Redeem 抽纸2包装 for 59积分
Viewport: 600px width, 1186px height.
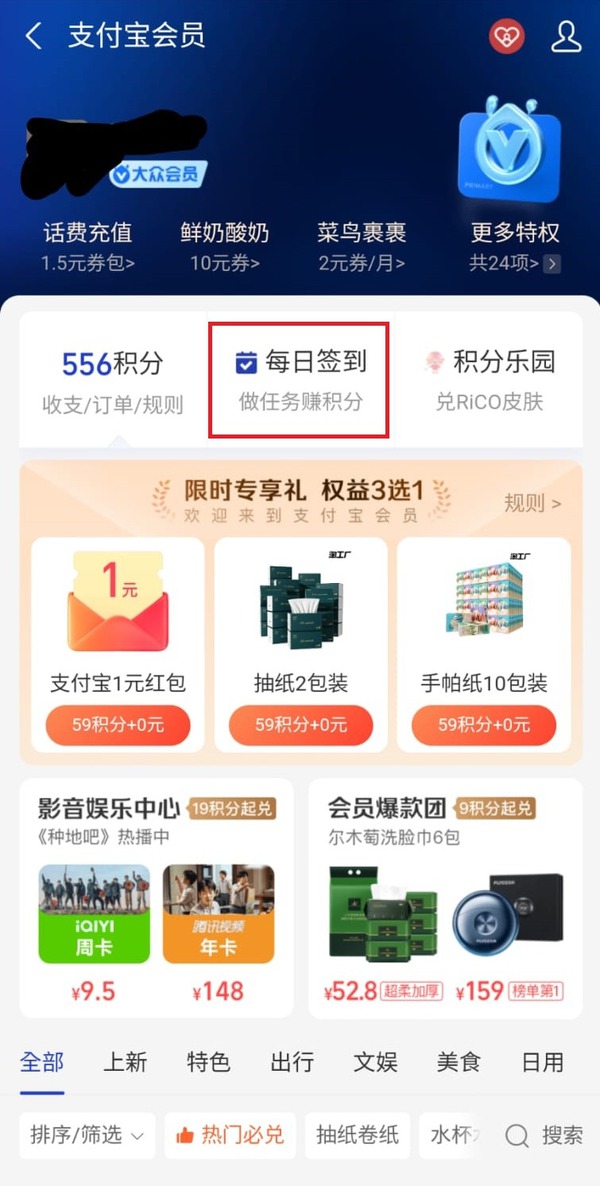300,725
